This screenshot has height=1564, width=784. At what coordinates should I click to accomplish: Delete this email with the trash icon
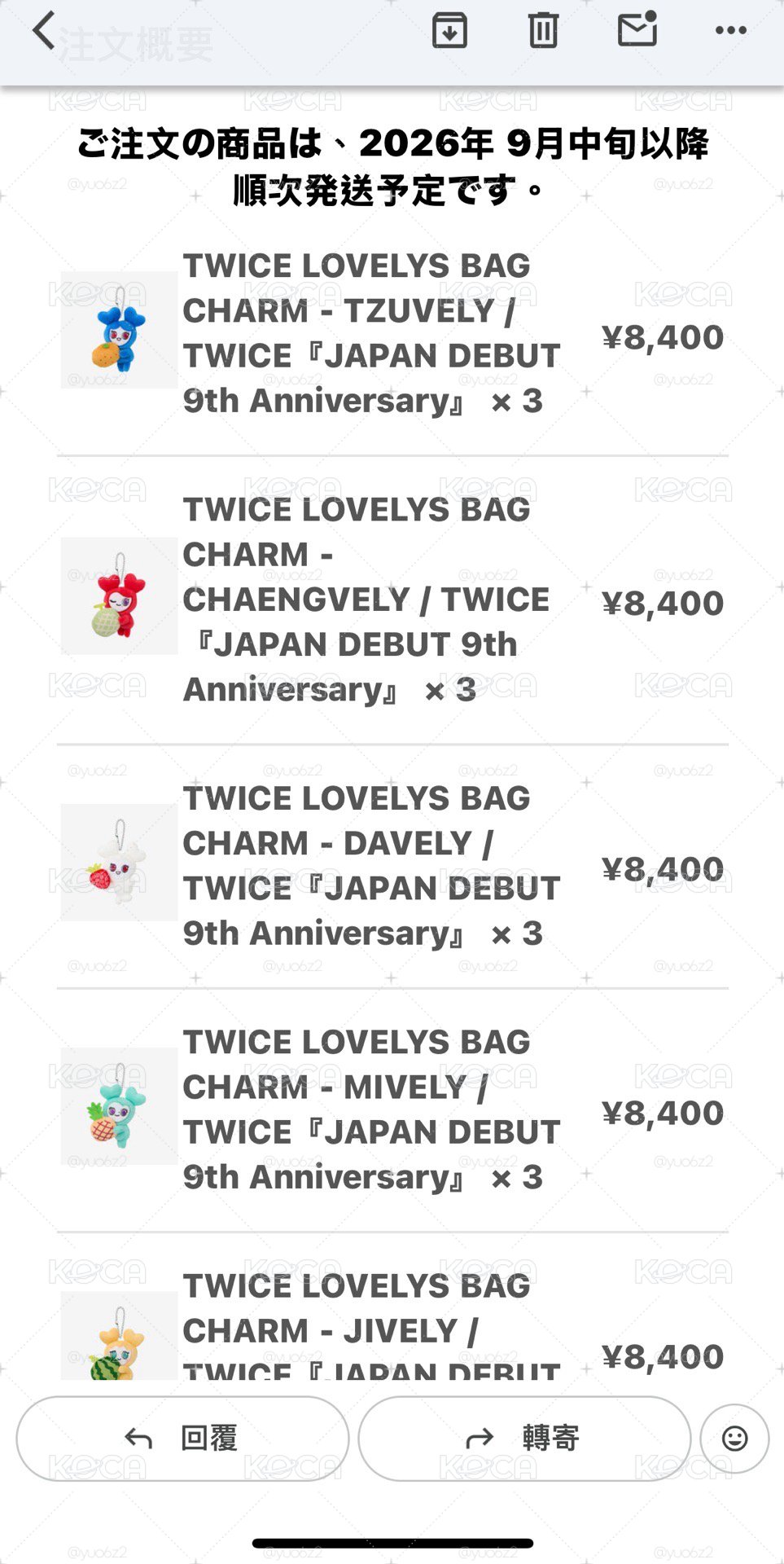pyautogui.click(x=543, y=31)
